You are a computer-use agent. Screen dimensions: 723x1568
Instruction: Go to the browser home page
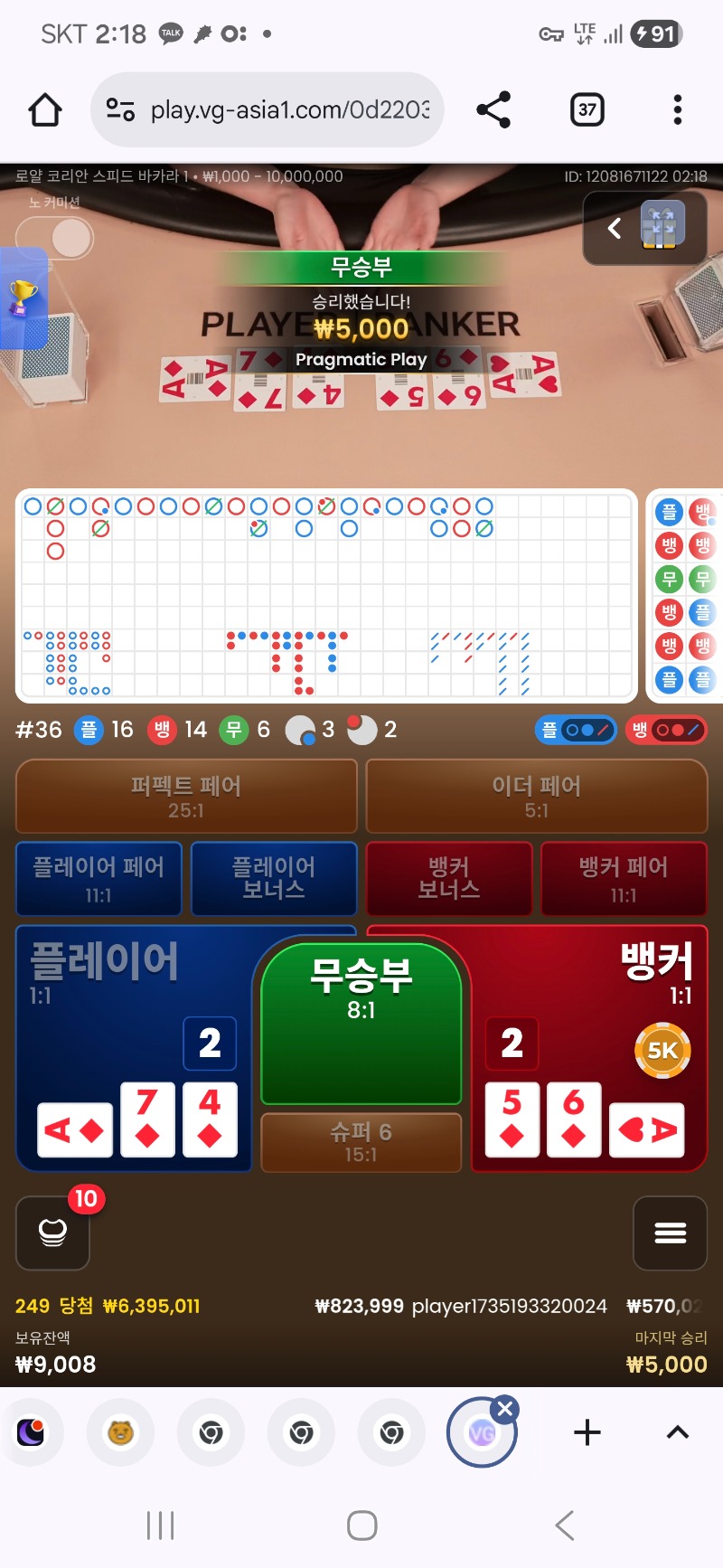point(45,110)
